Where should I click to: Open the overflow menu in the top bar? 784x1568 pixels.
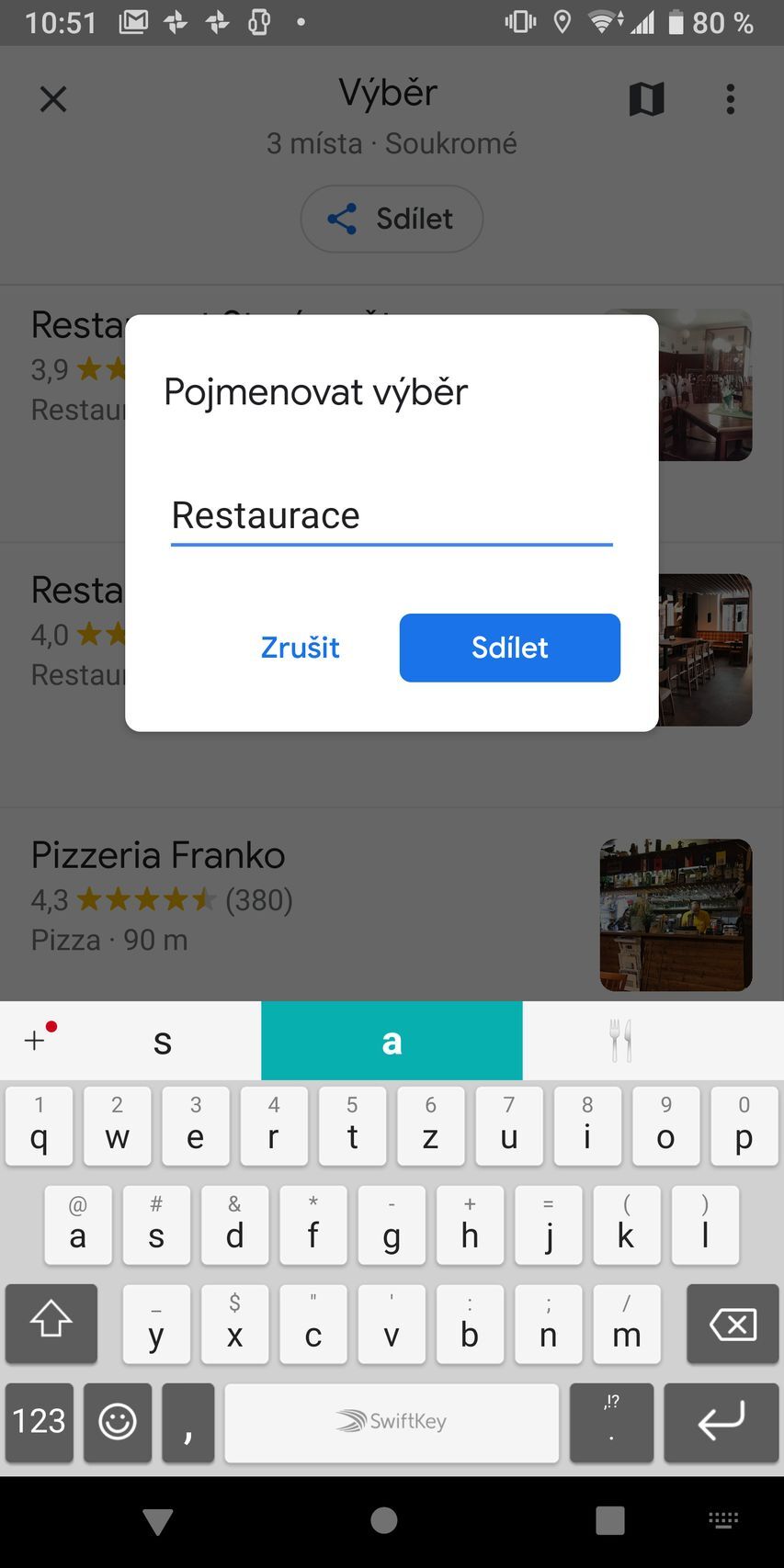coord(730,99)
